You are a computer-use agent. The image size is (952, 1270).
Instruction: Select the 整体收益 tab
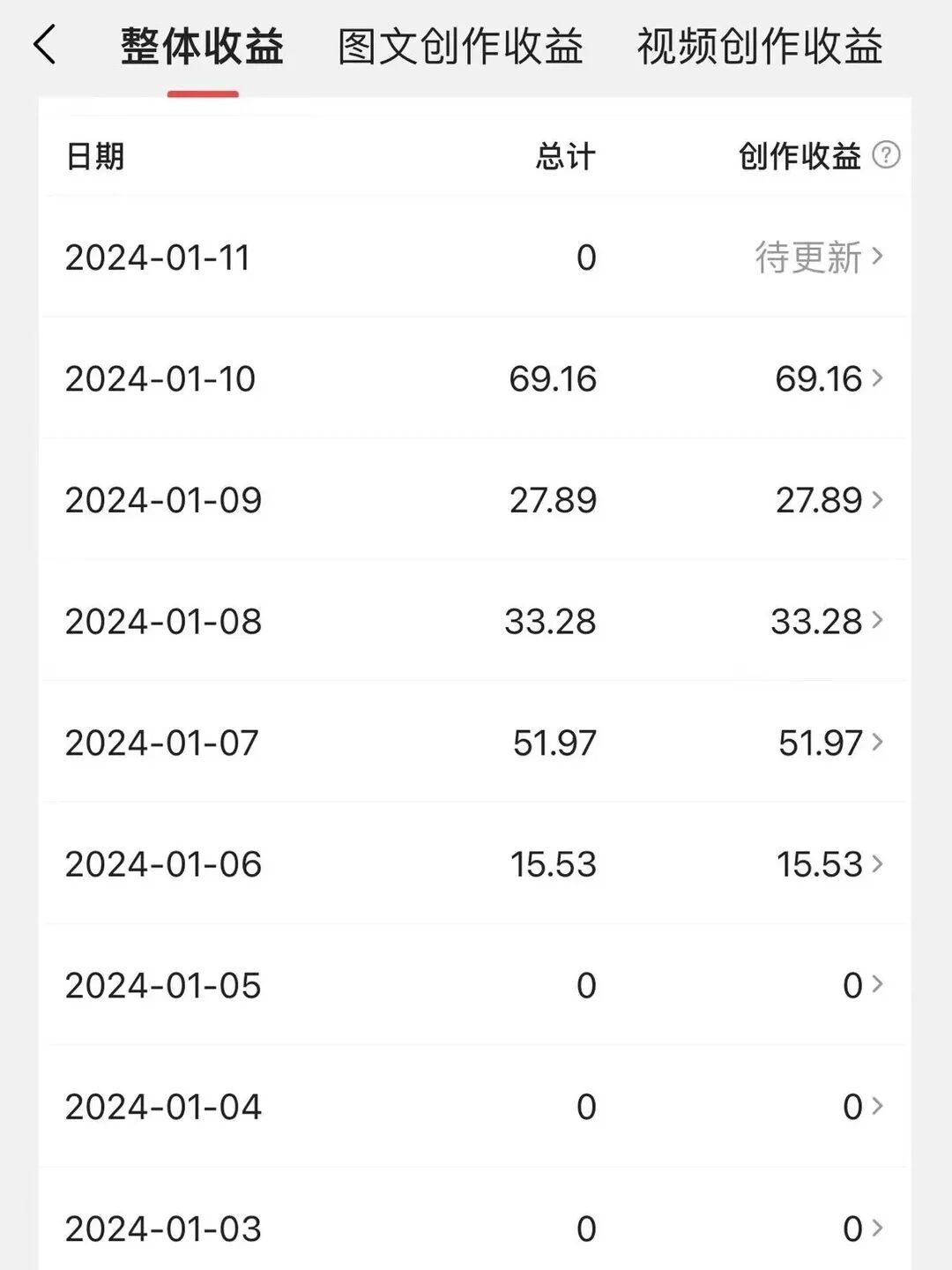[x=202, y=48]
